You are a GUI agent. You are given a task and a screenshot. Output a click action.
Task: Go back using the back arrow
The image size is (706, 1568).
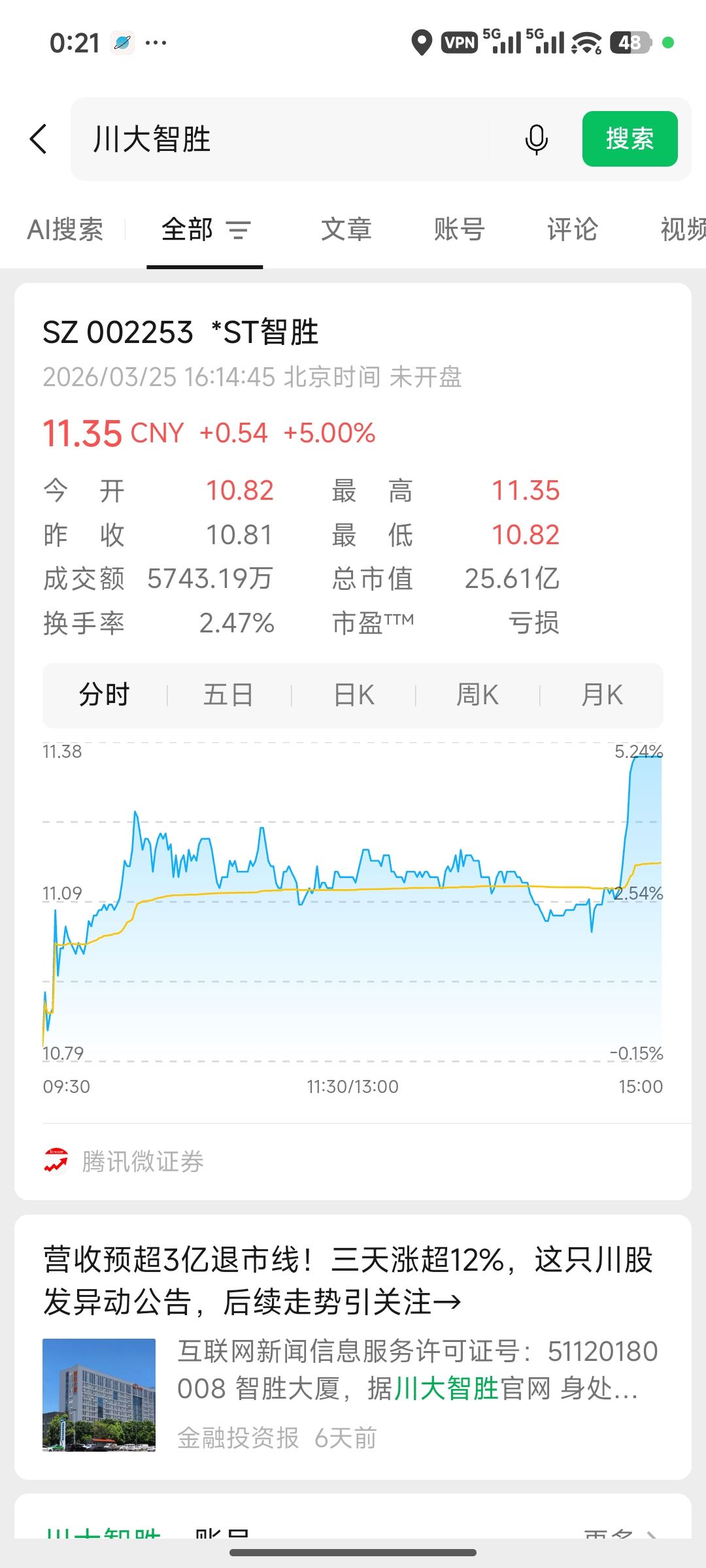coord(39,139)
